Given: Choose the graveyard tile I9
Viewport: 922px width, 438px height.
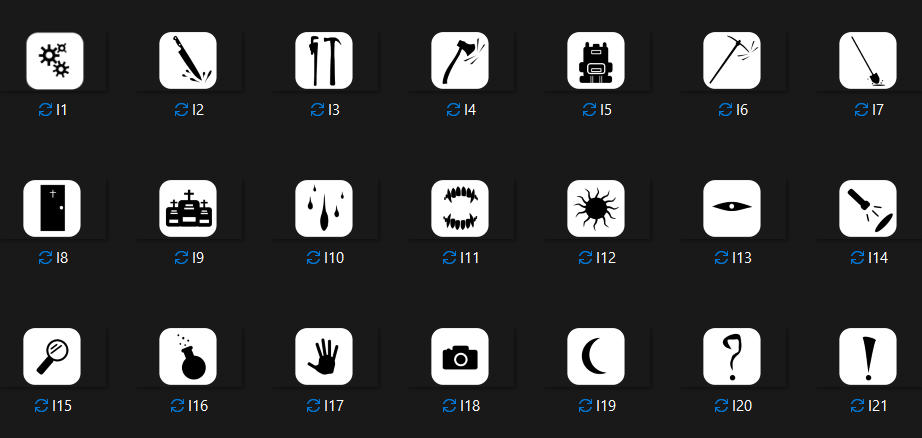Looking at the screenshot, I should tap(188, 209).
